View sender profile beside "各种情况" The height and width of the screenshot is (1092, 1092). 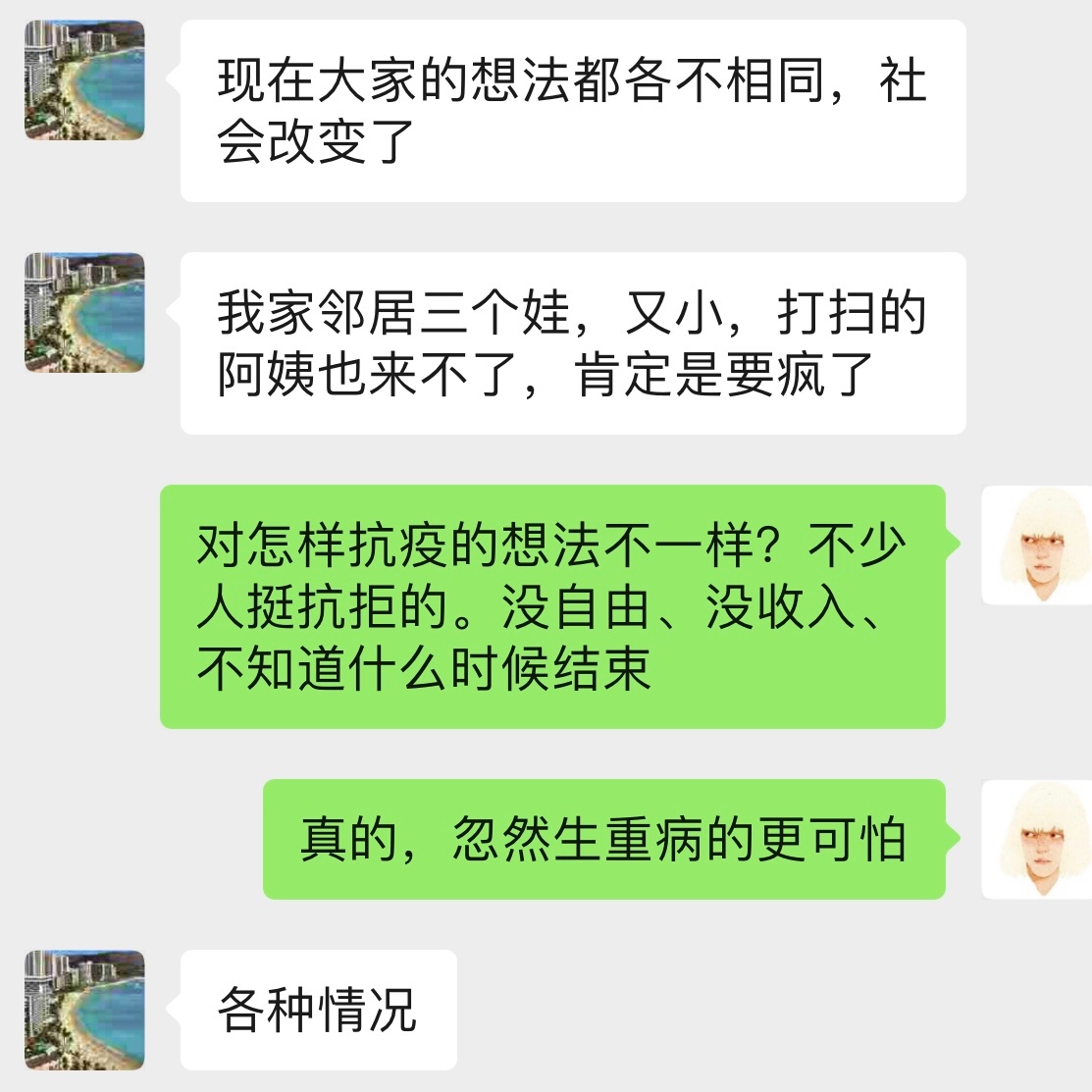click(84, 1010)
